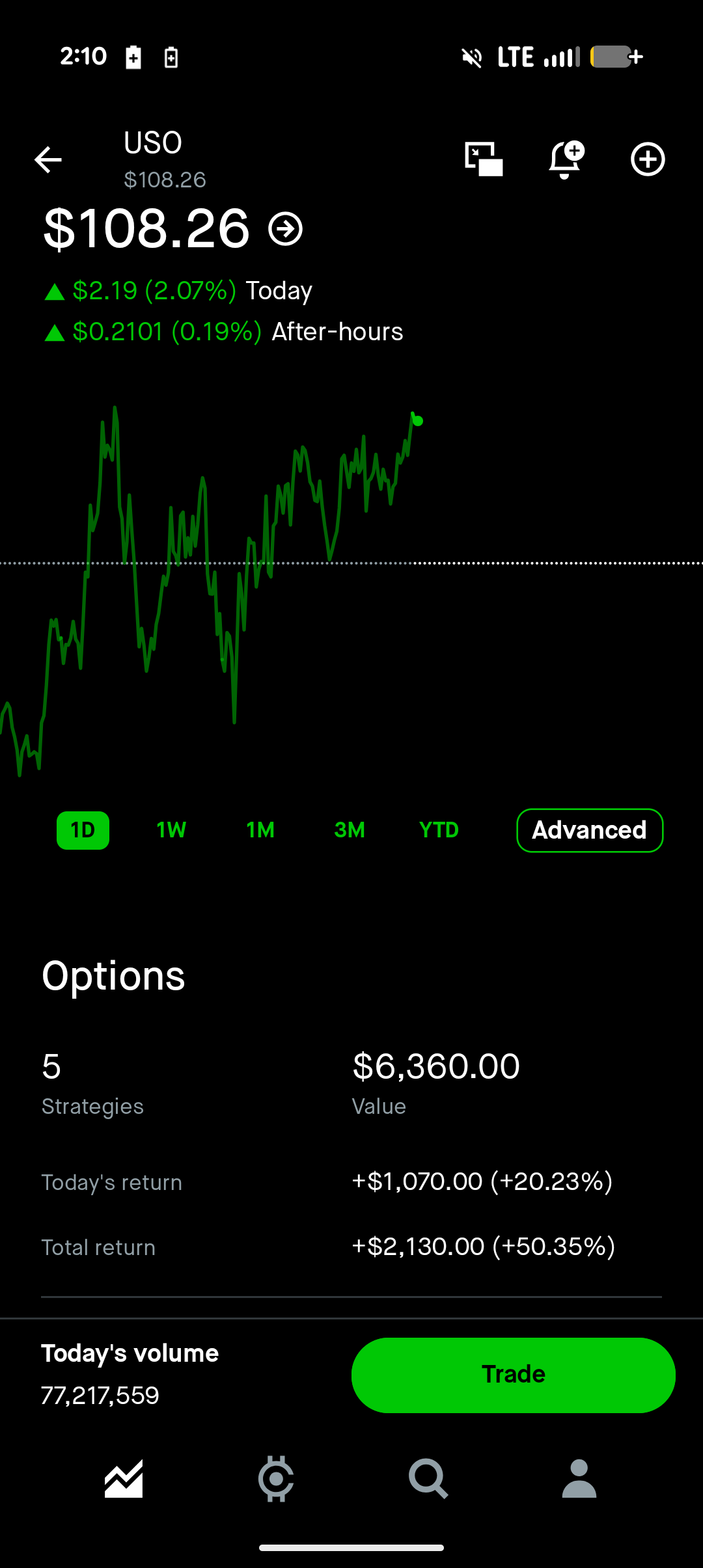Open price details arrow next to $108.26
Image resolution: width=703 pixels, height=1568 pixels.
[x=286, y=229]
